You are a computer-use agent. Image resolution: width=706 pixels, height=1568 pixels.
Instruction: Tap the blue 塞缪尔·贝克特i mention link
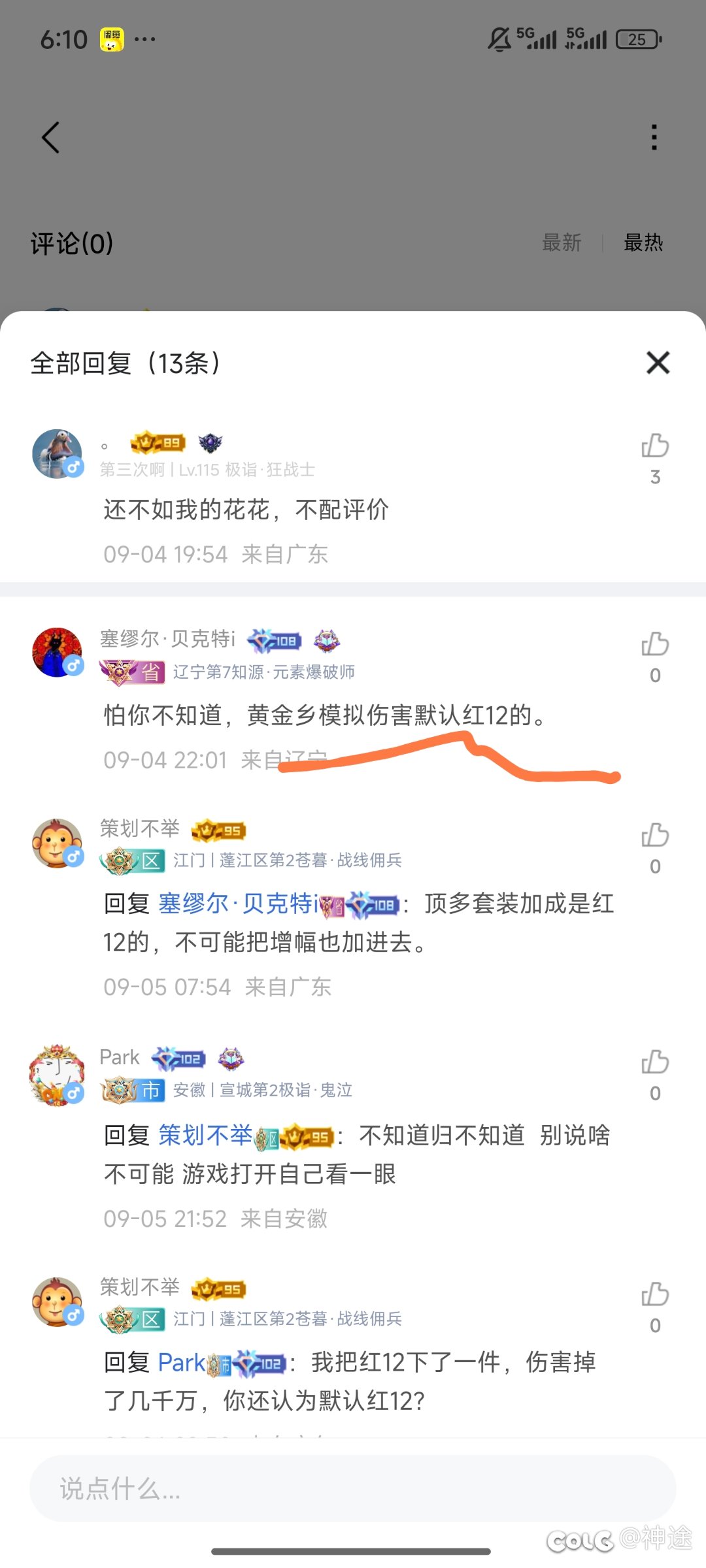[x=238, y=904]
